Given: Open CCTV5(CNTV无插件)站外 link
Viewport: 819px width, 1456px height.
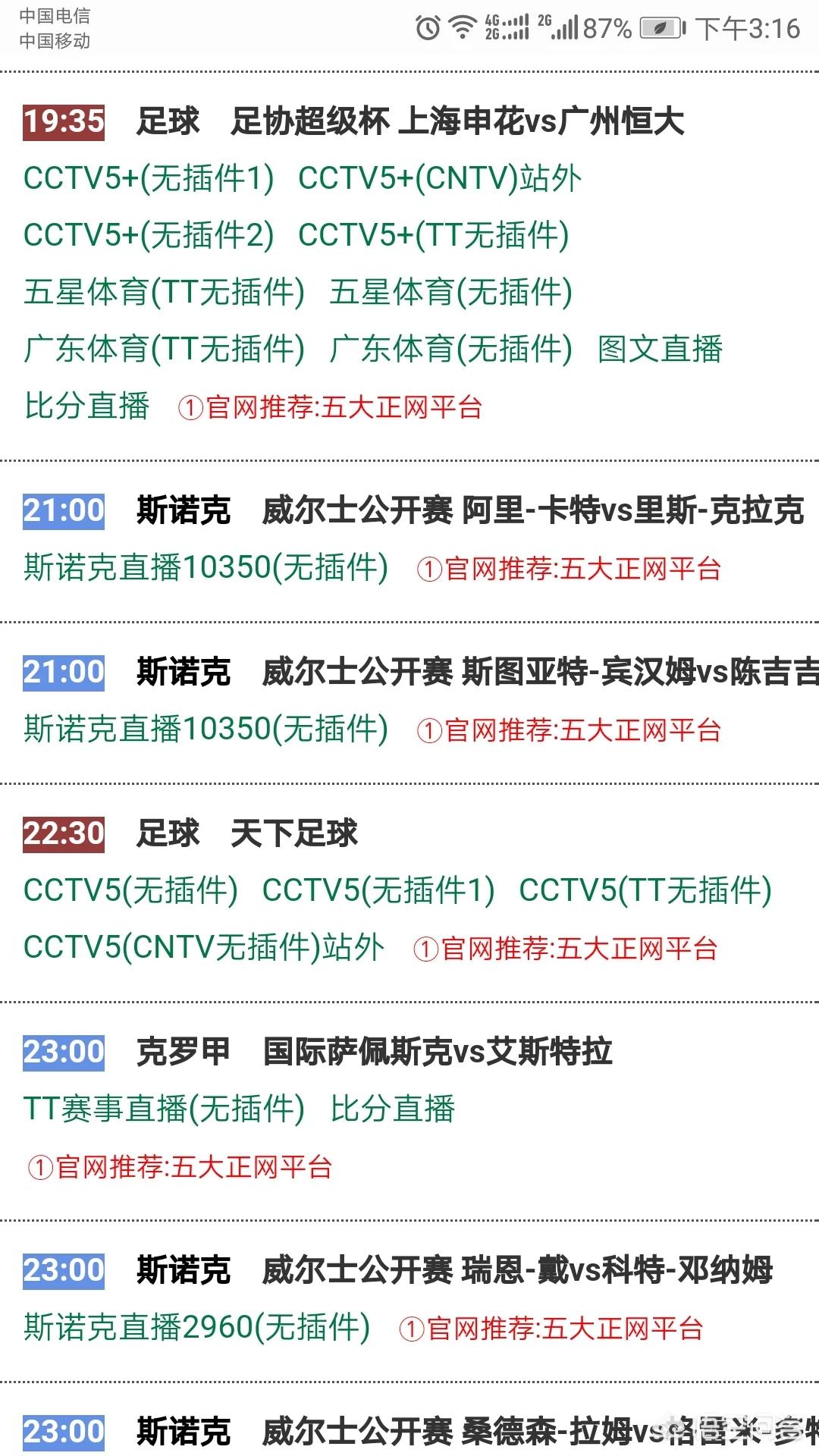Looking at the screenshot, I should click(204, 948).
